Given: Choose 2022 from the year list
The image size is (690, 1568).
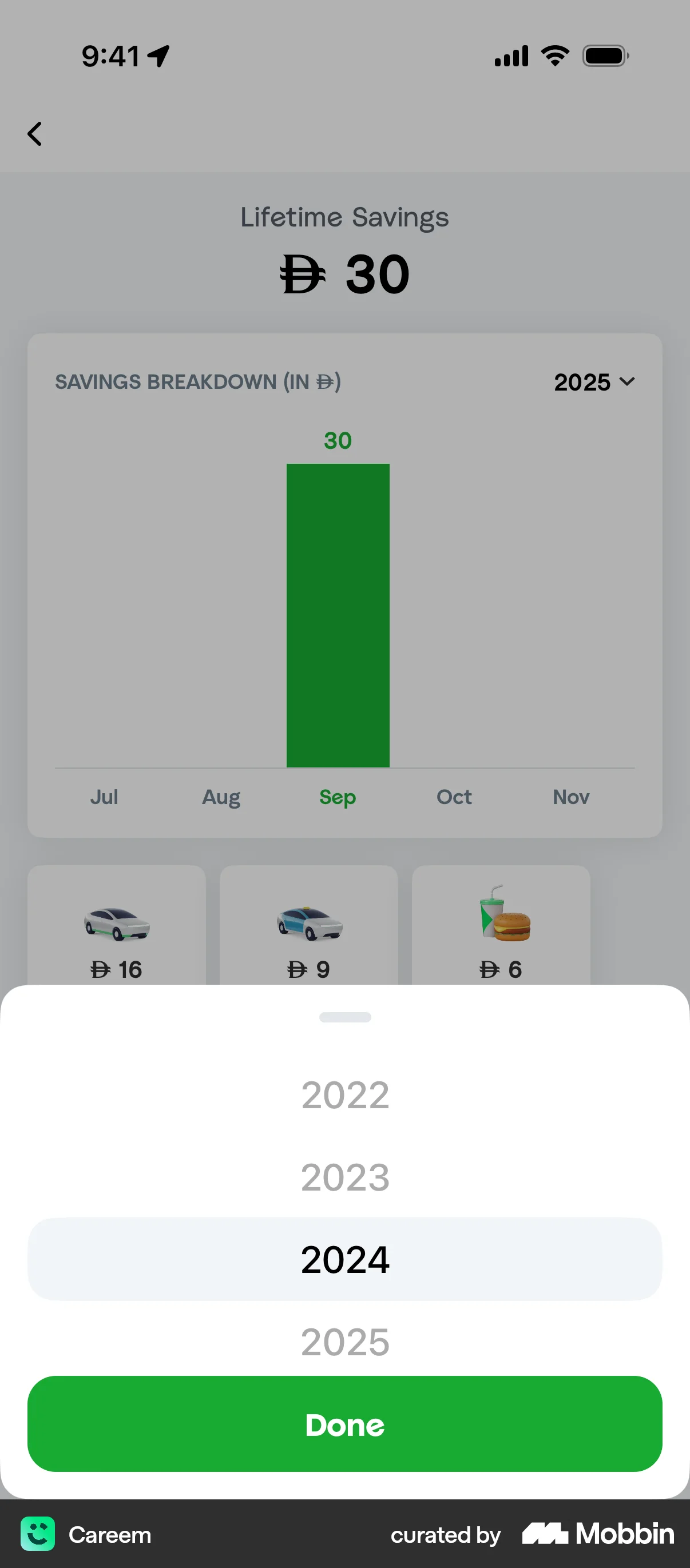Looking at the screenshot, I should tap(344, 1095).
